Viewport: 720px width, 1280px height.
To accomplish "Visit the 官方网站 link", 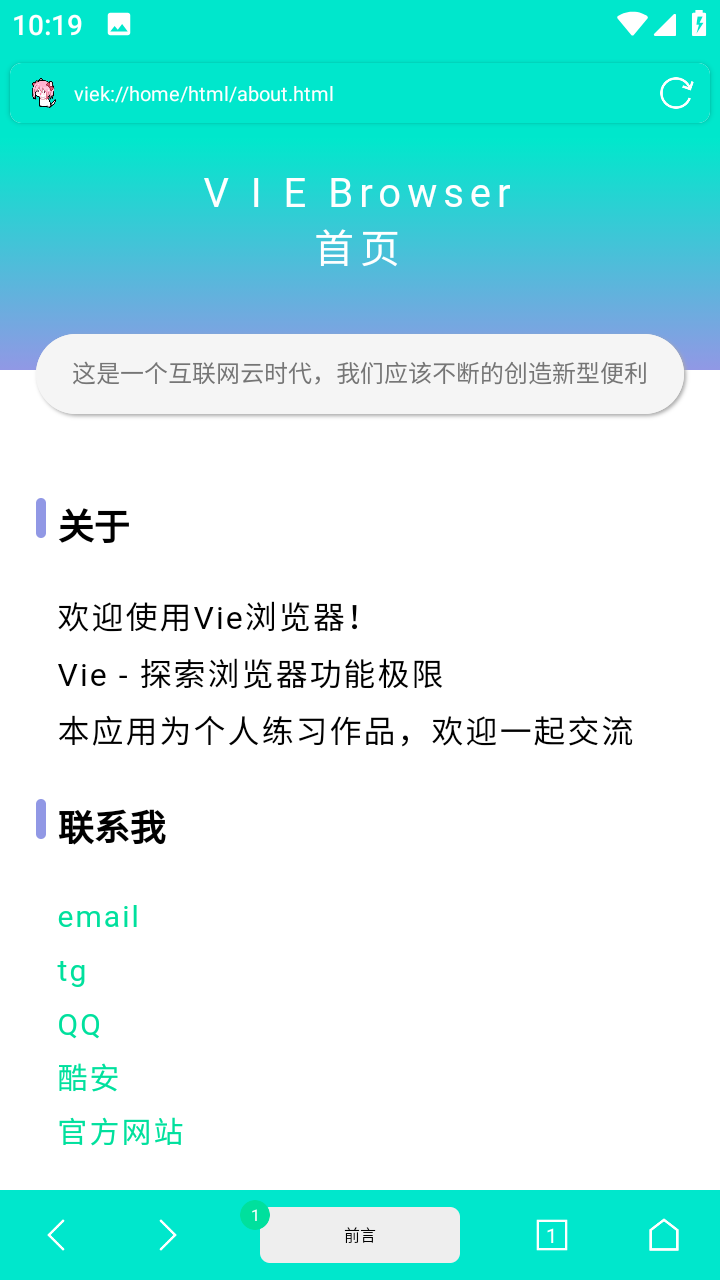I will 120,1132.
